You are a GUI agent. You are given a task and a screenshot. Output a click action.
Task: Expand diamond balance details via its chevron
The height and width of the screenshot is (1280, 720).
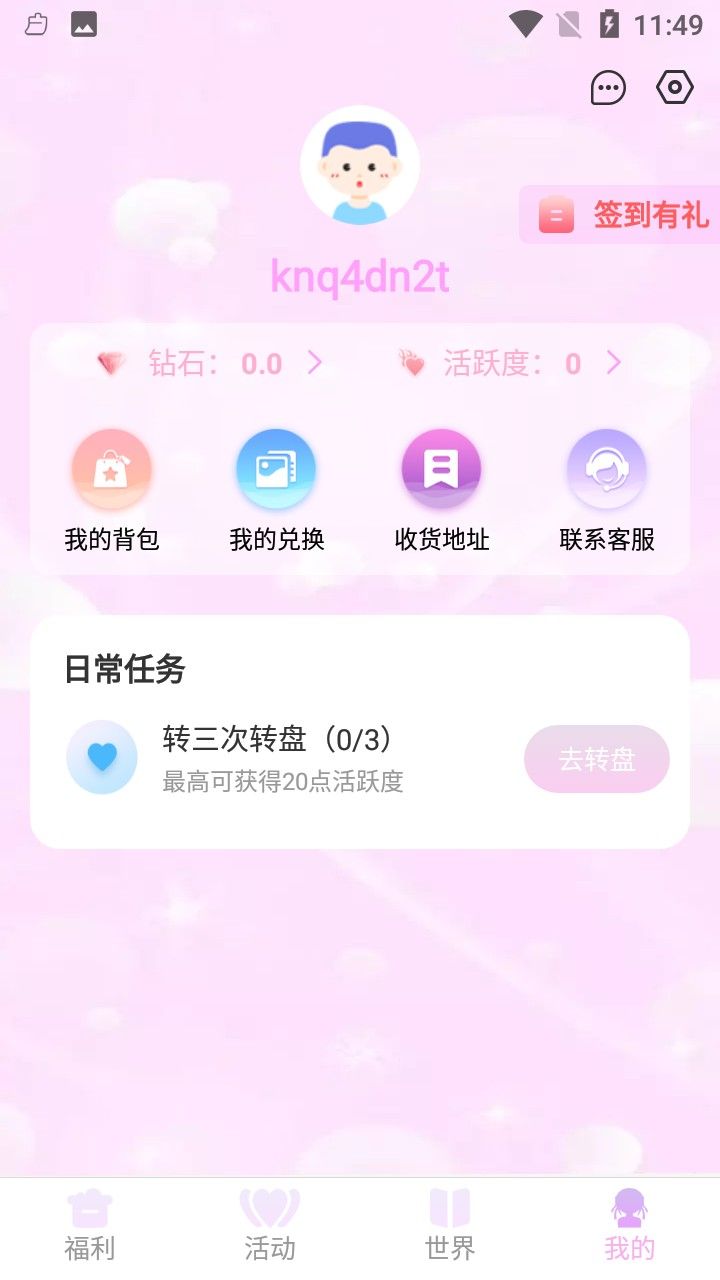(x=316, y=364)
